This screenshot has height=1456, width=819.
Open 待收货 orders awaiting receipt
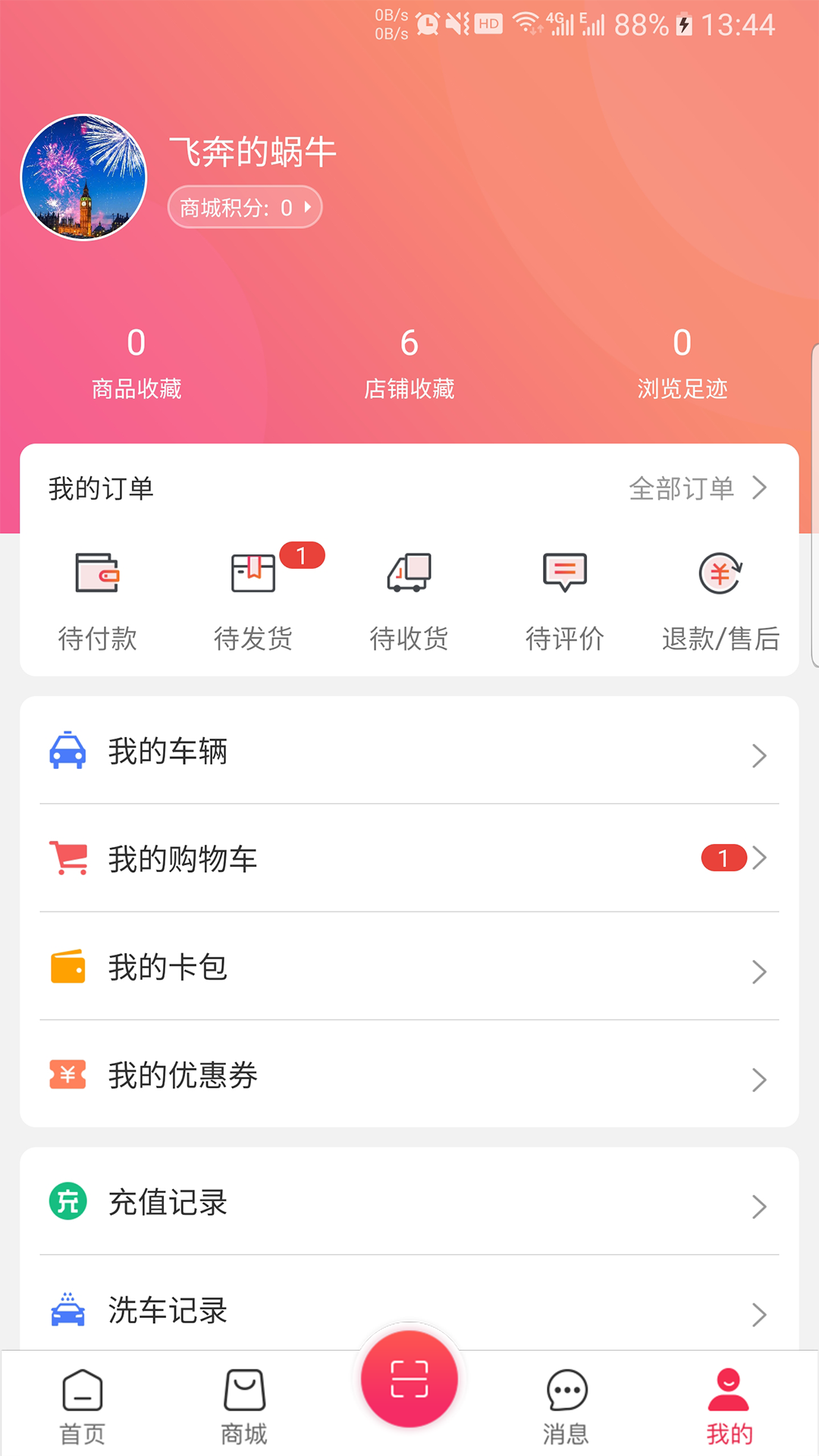[x=409, y=601]
